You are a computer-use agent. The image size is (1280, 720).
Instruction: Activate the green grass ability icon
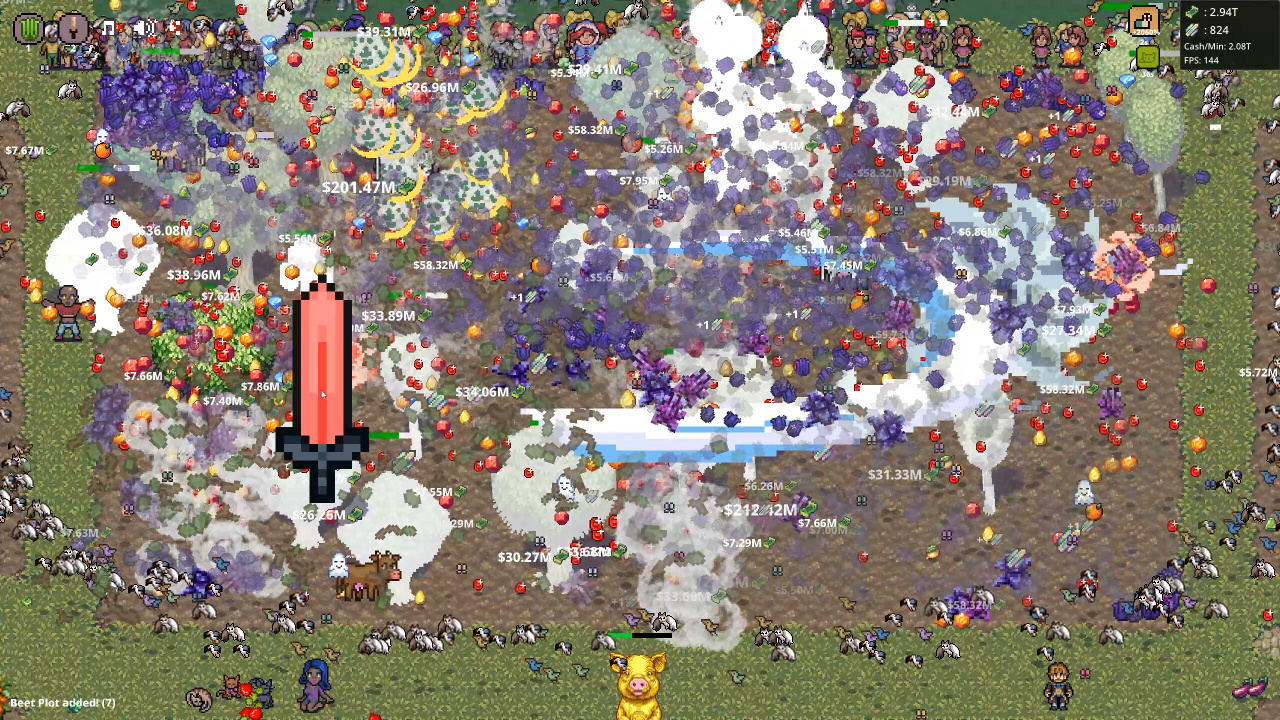31,28
